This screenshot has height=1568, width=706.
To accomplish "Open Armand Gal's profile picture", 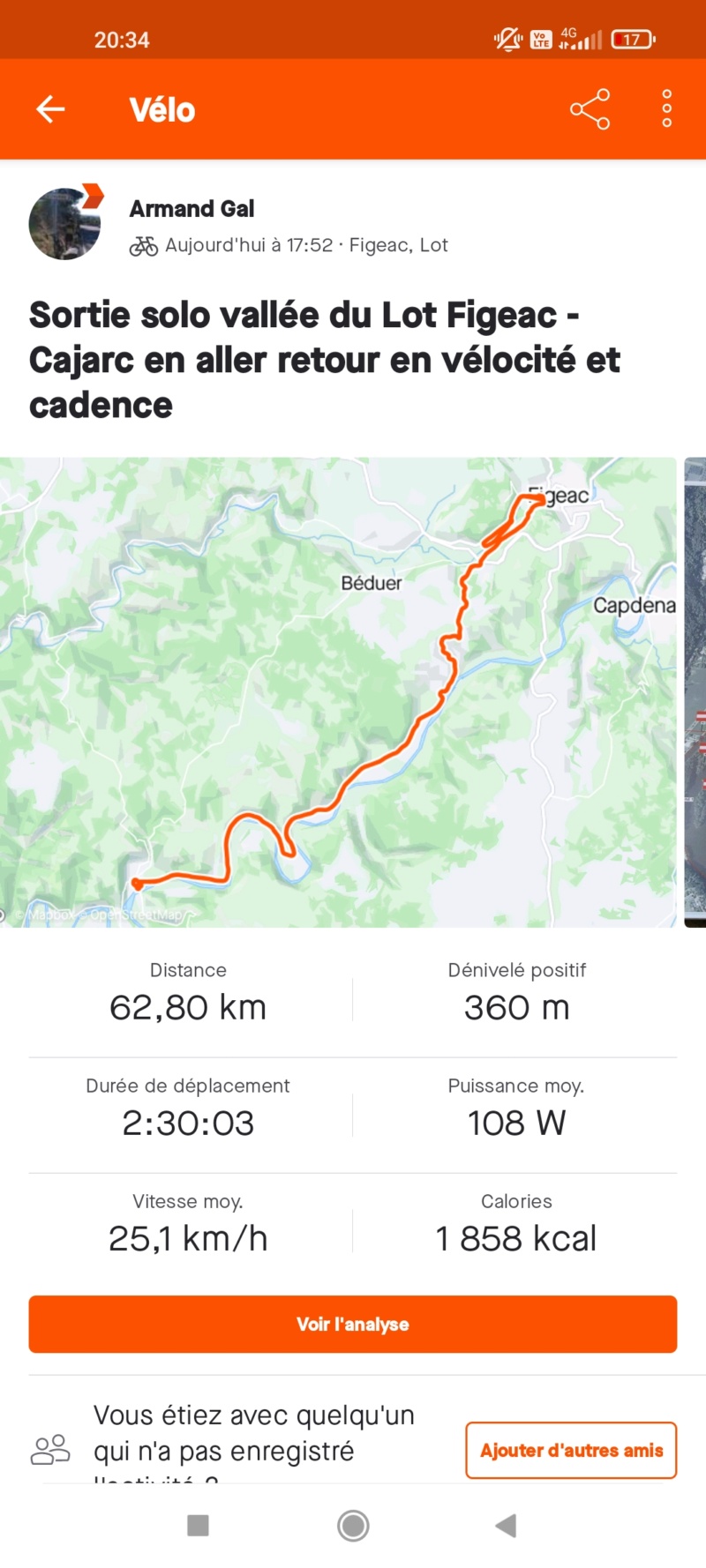I will coord(65,224).
